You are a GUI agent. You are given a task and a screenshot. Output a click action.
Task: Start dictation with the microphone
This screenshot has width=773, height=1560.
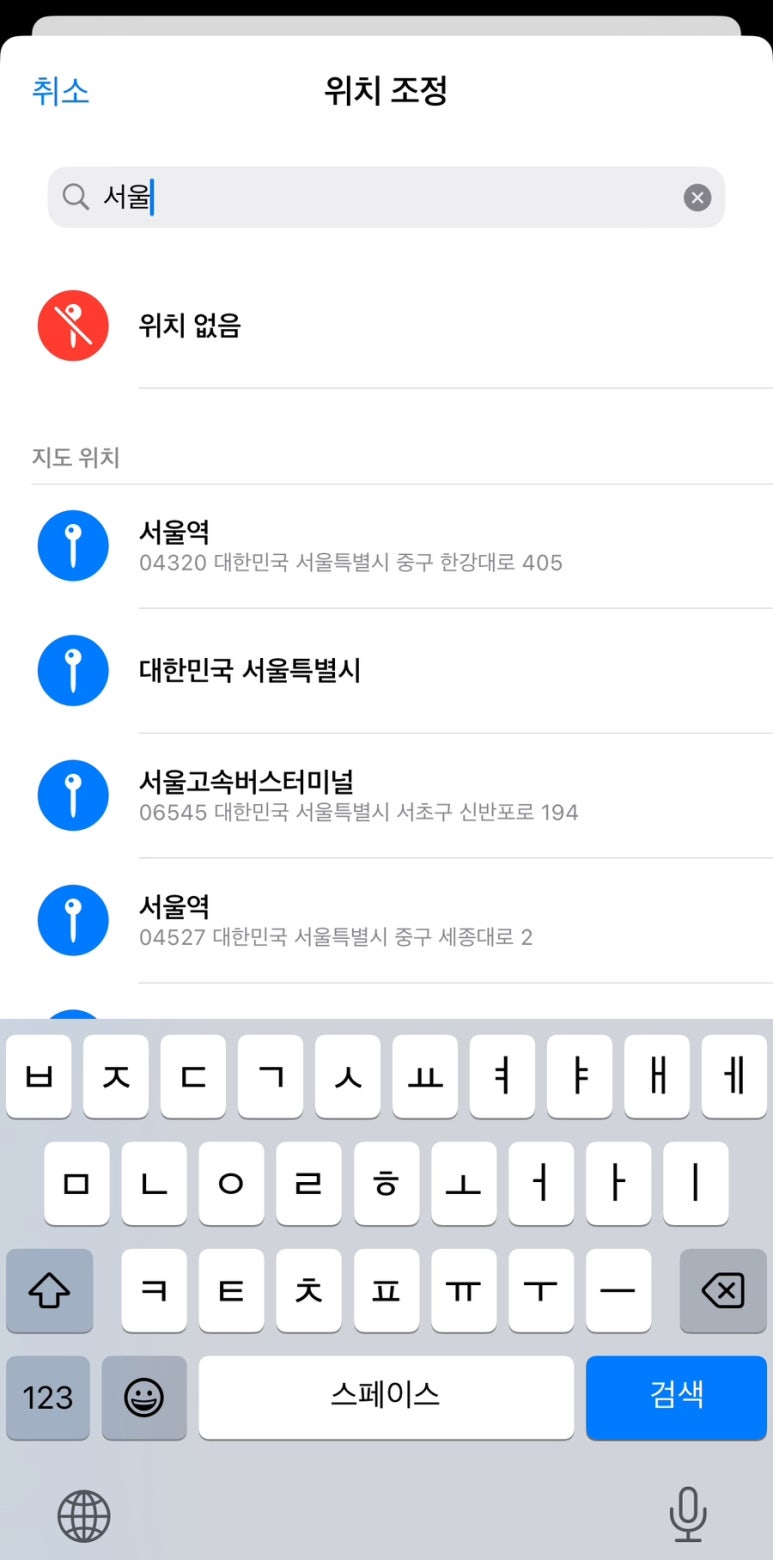(x=687, y=1515)
